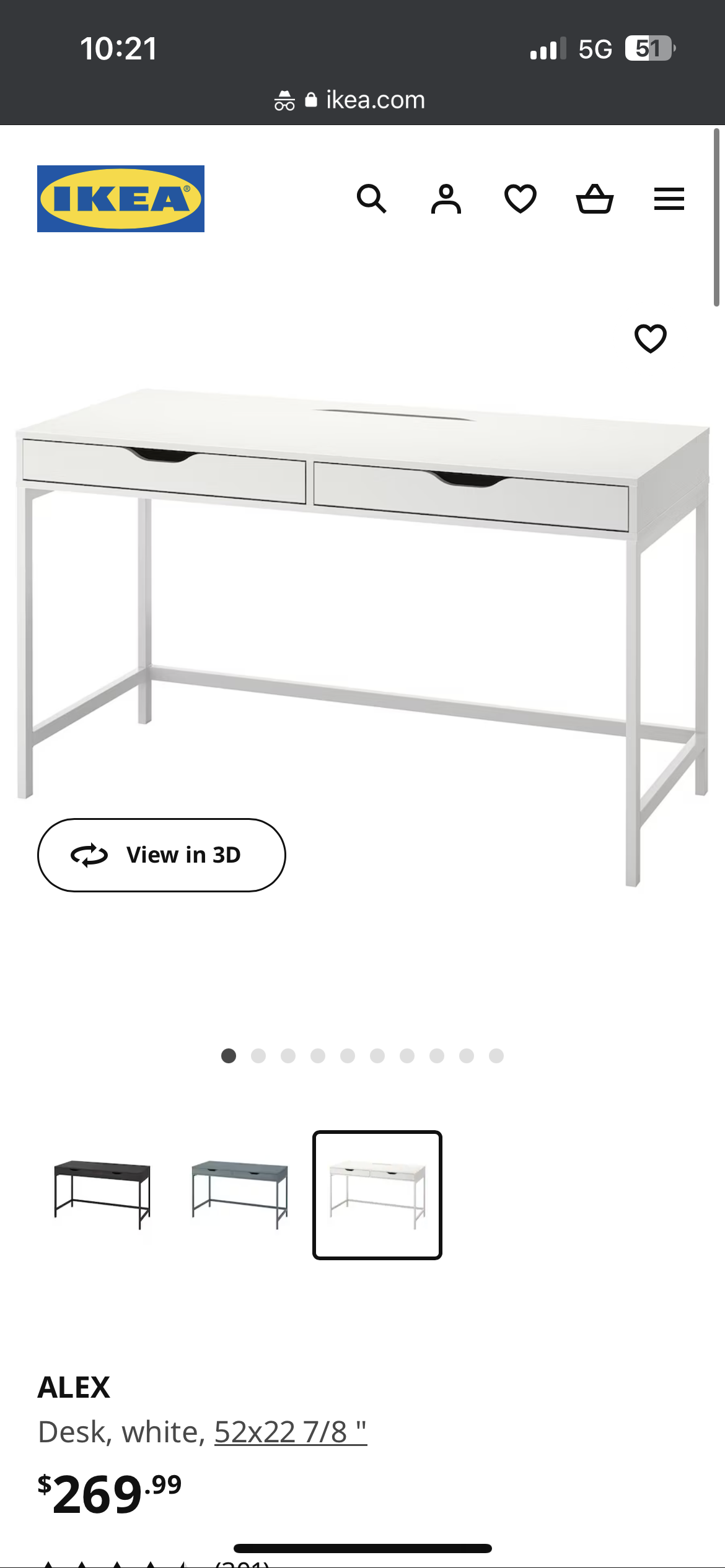
Task: Tap the View in 3D button
Action: [x=162, y=855]
